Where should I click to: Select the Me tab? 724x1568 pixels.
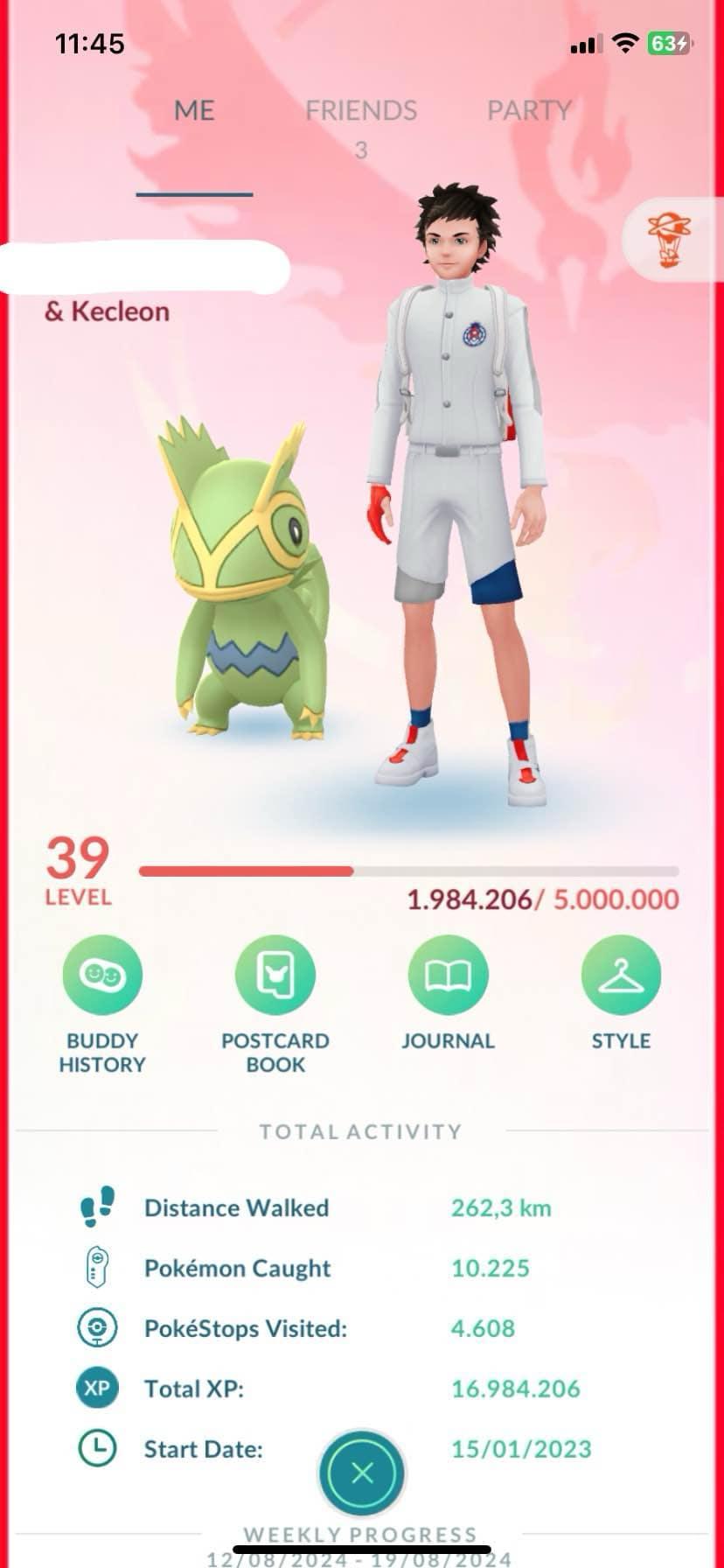tap(194, 110)
